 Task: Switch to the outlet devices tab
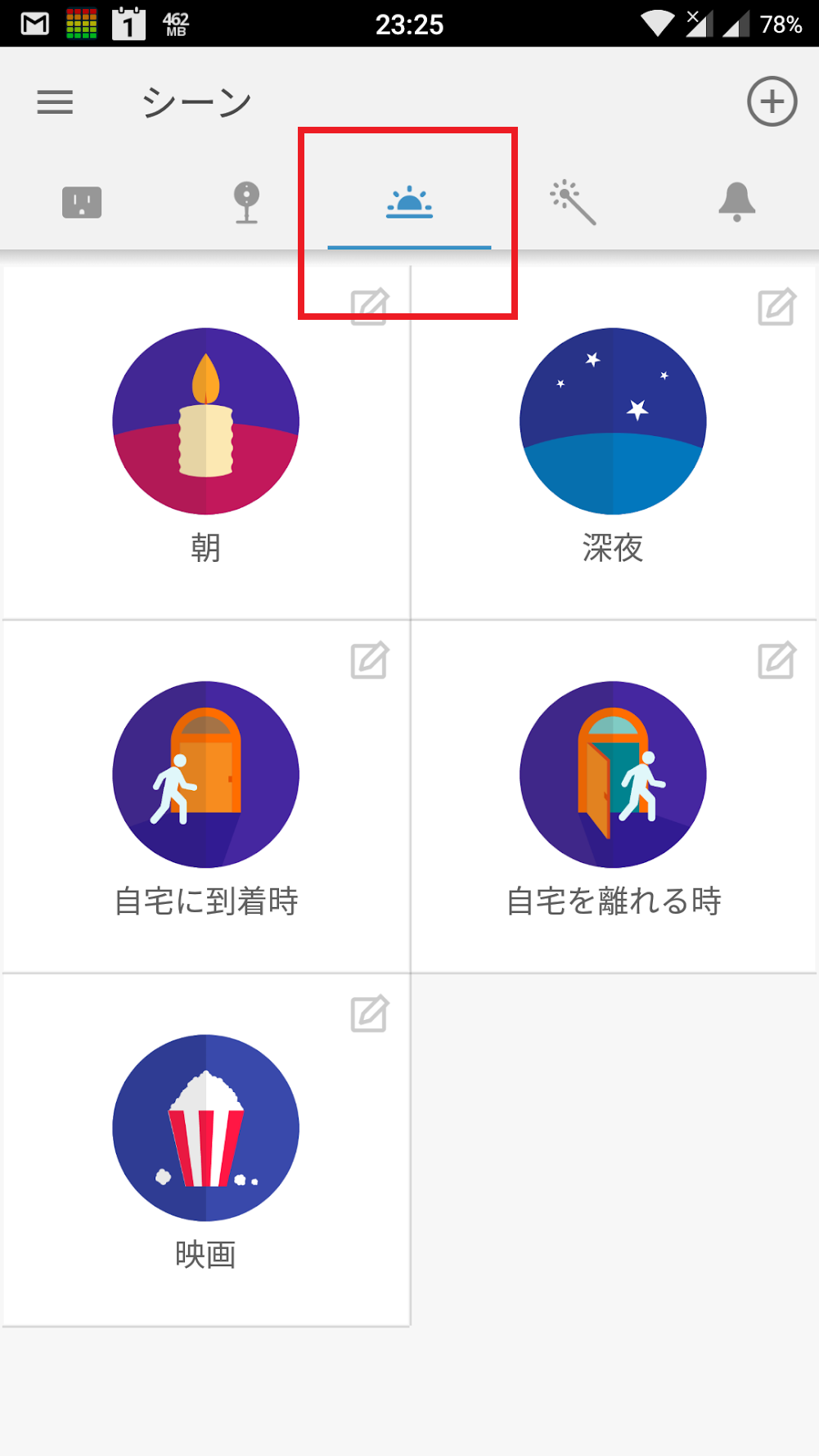(x=82, y=202)
